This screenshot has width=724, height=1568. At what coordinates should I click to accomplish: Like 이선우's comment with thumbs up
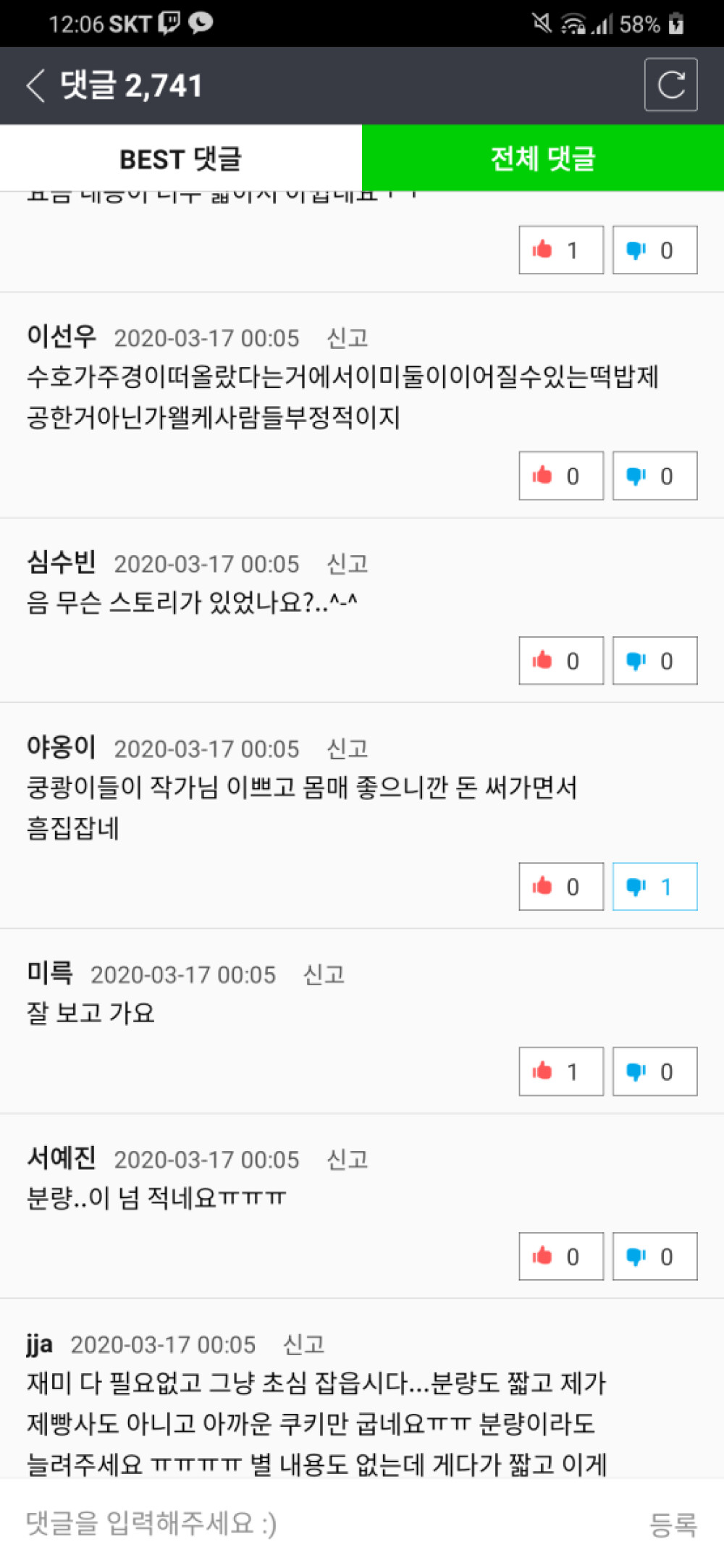(x=561, y=475)
